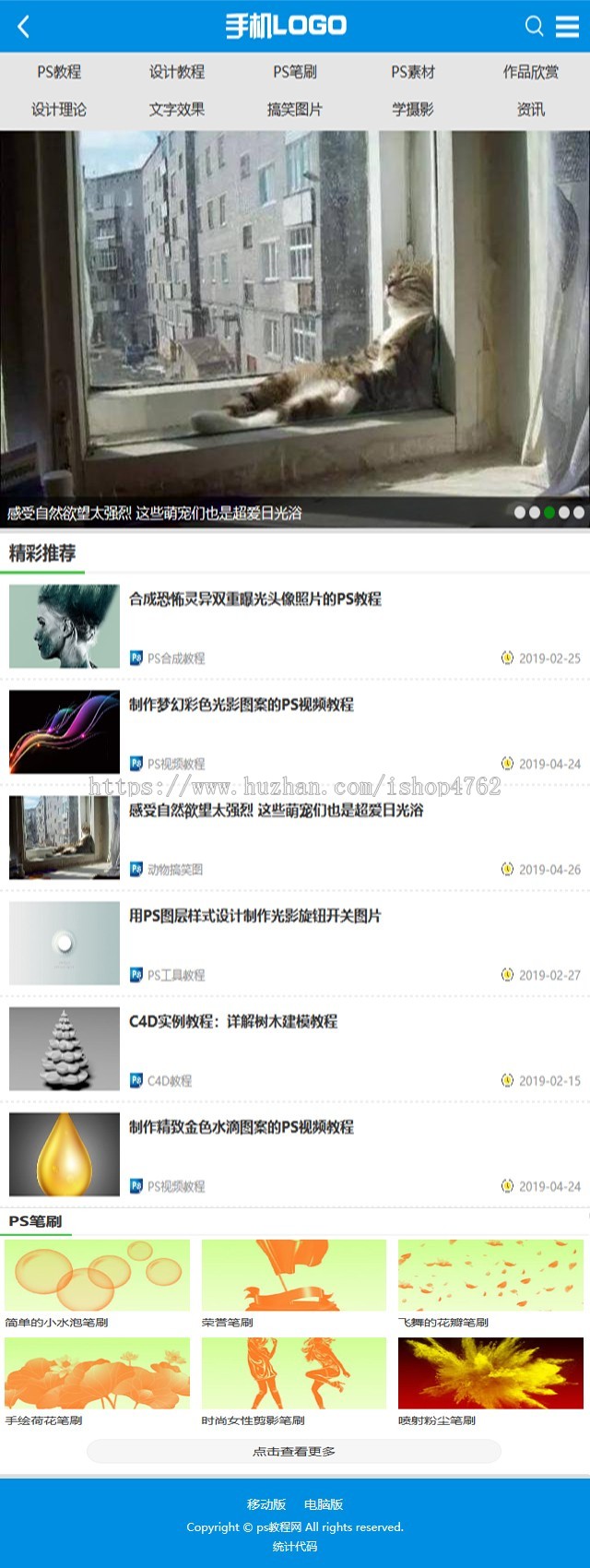The height and width of the screenshot is (1568, 590).
Task: Switch to PS素材 category
Action: coord(413,72)
